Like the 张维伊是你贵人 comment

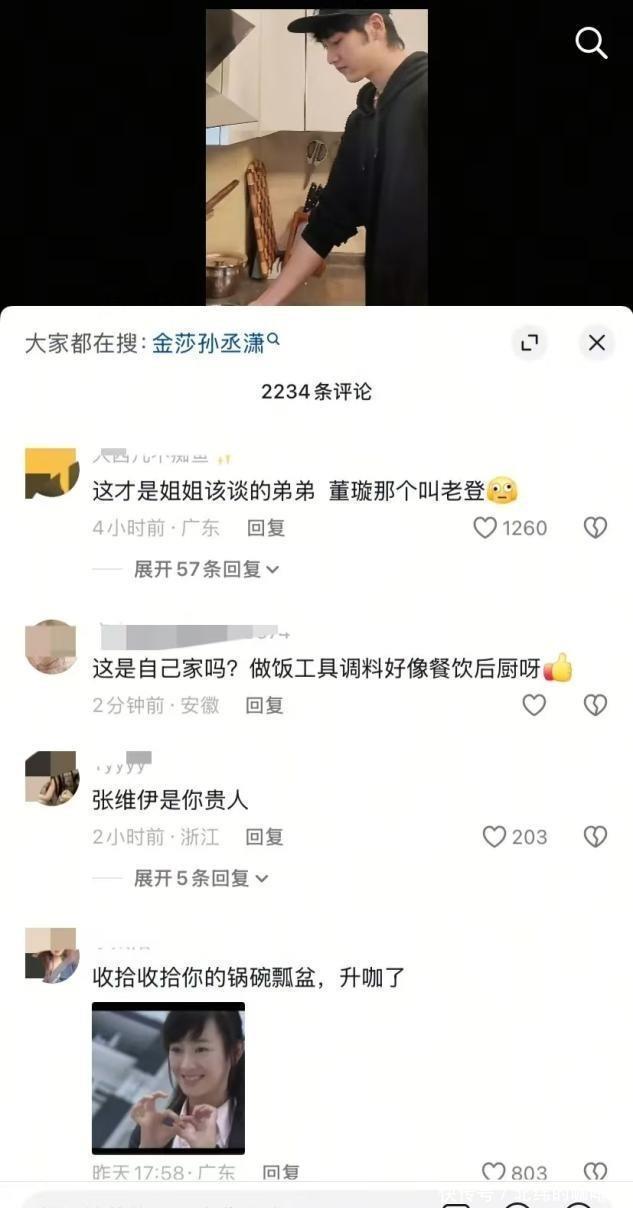tap(495, 837)
